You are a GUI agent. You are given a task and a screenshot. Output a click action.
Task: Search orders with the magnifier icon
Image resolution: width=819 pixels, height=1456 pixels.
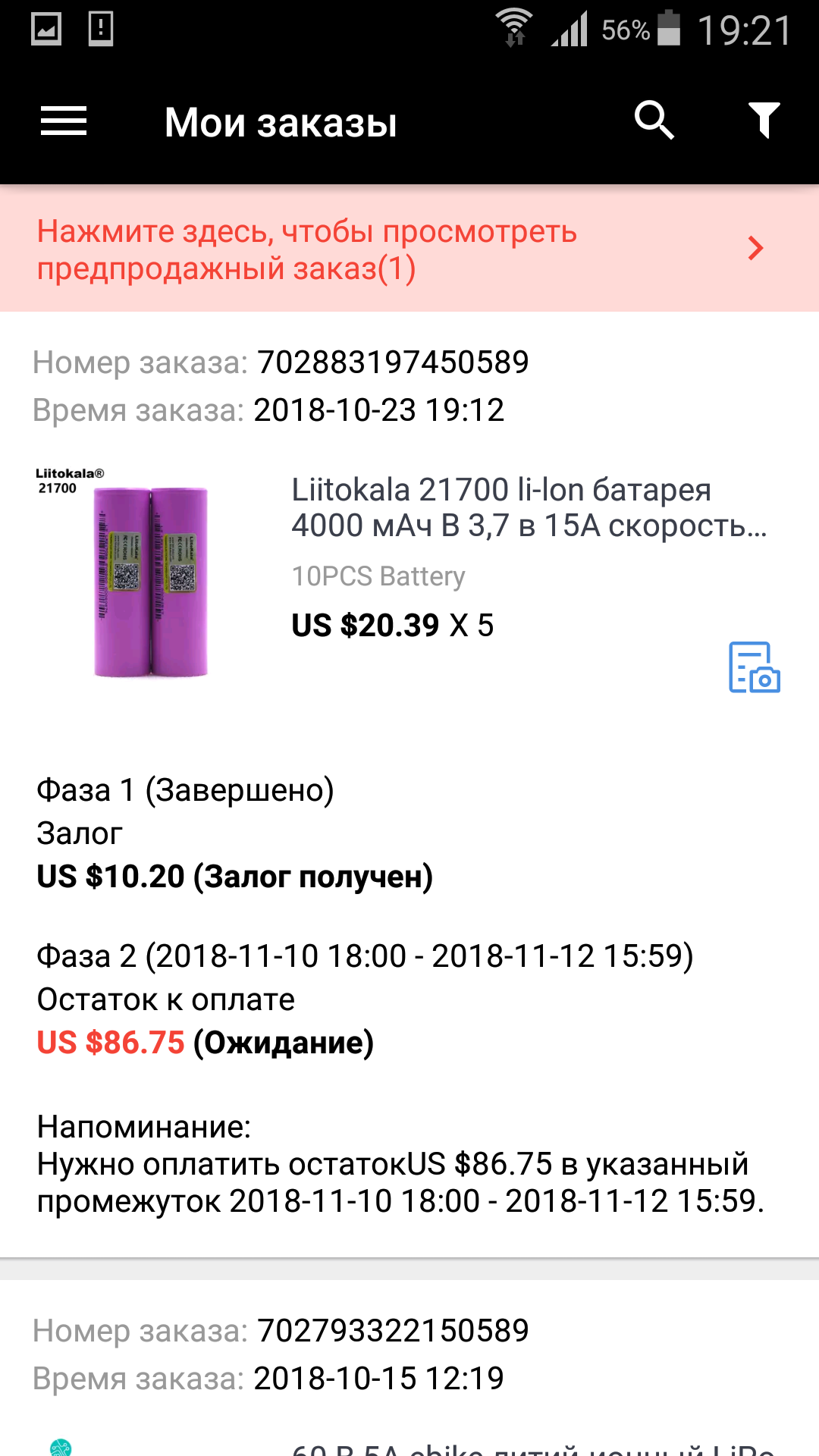(x=654, y=120)
